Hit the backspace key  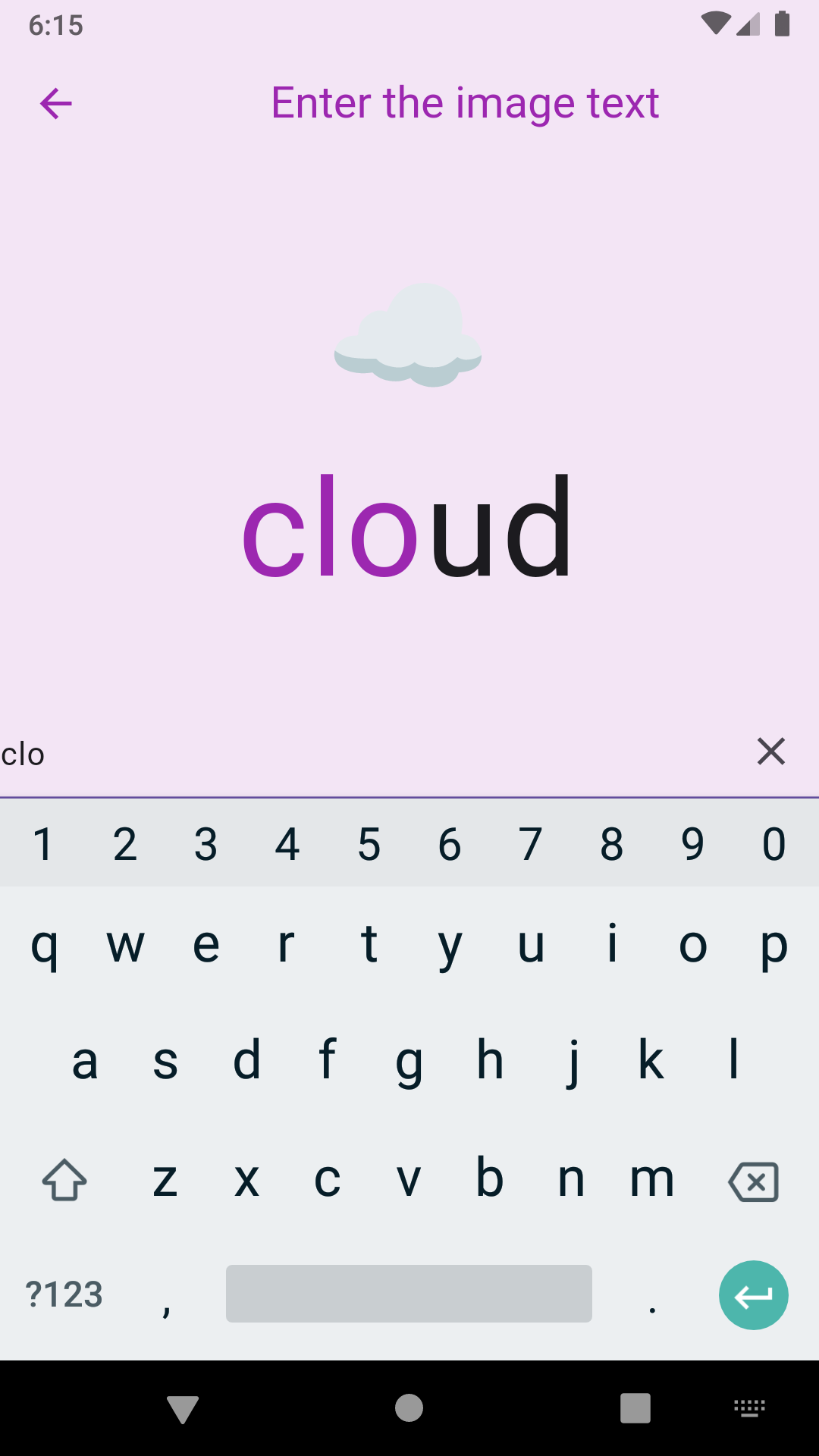(x=753, y=1181)
